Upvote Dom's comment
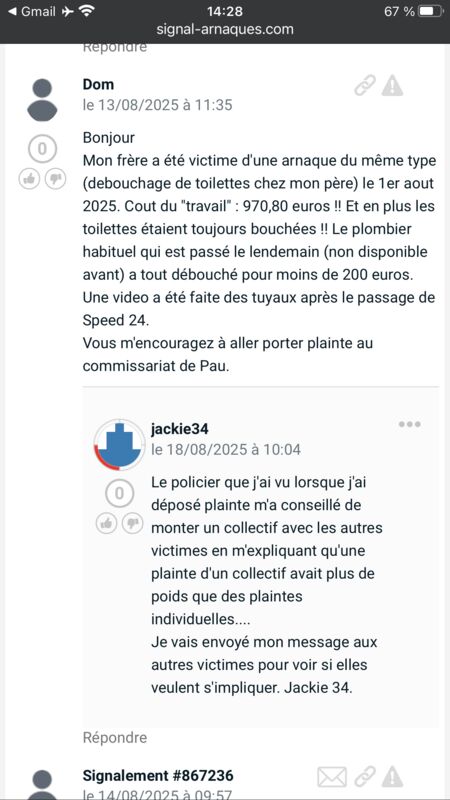 [x=29, y=179]
